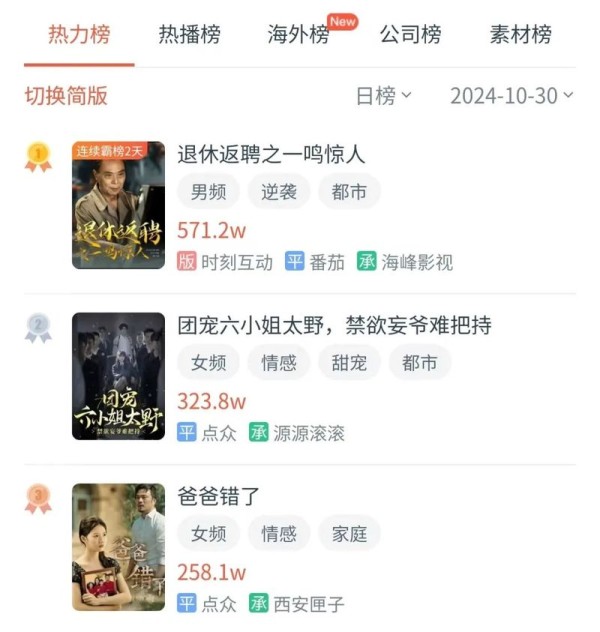
Task: Open the 2024-10-30 date picker
Action: tap(511, 96)
